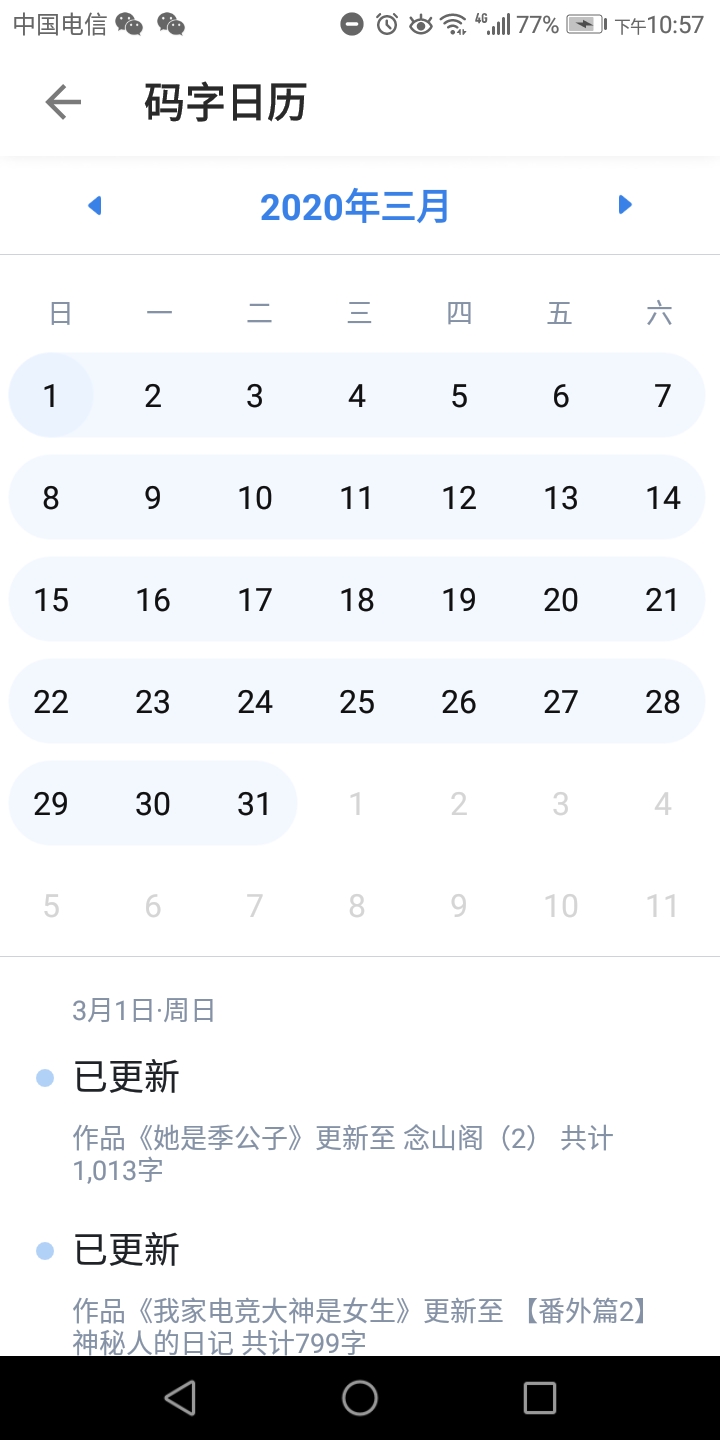This screenshot has width=720, height=1440.
Task: Select March 5 on the calendar
Action: 459,396
